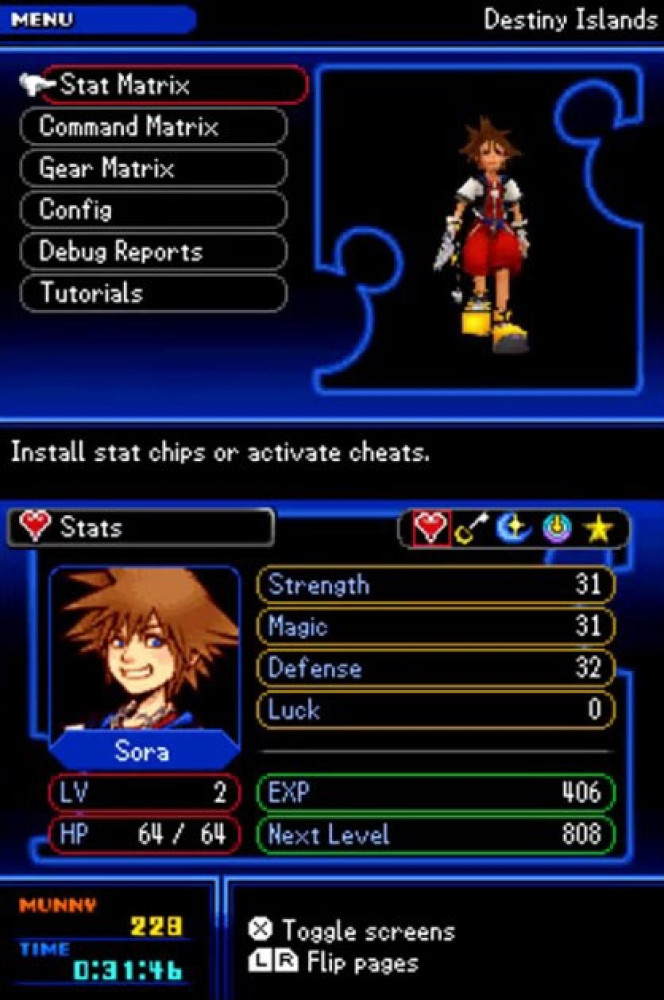This screenshot has height=1000, width=664.
Task: Switch to the heart stats page
Action: pos(431,527)
